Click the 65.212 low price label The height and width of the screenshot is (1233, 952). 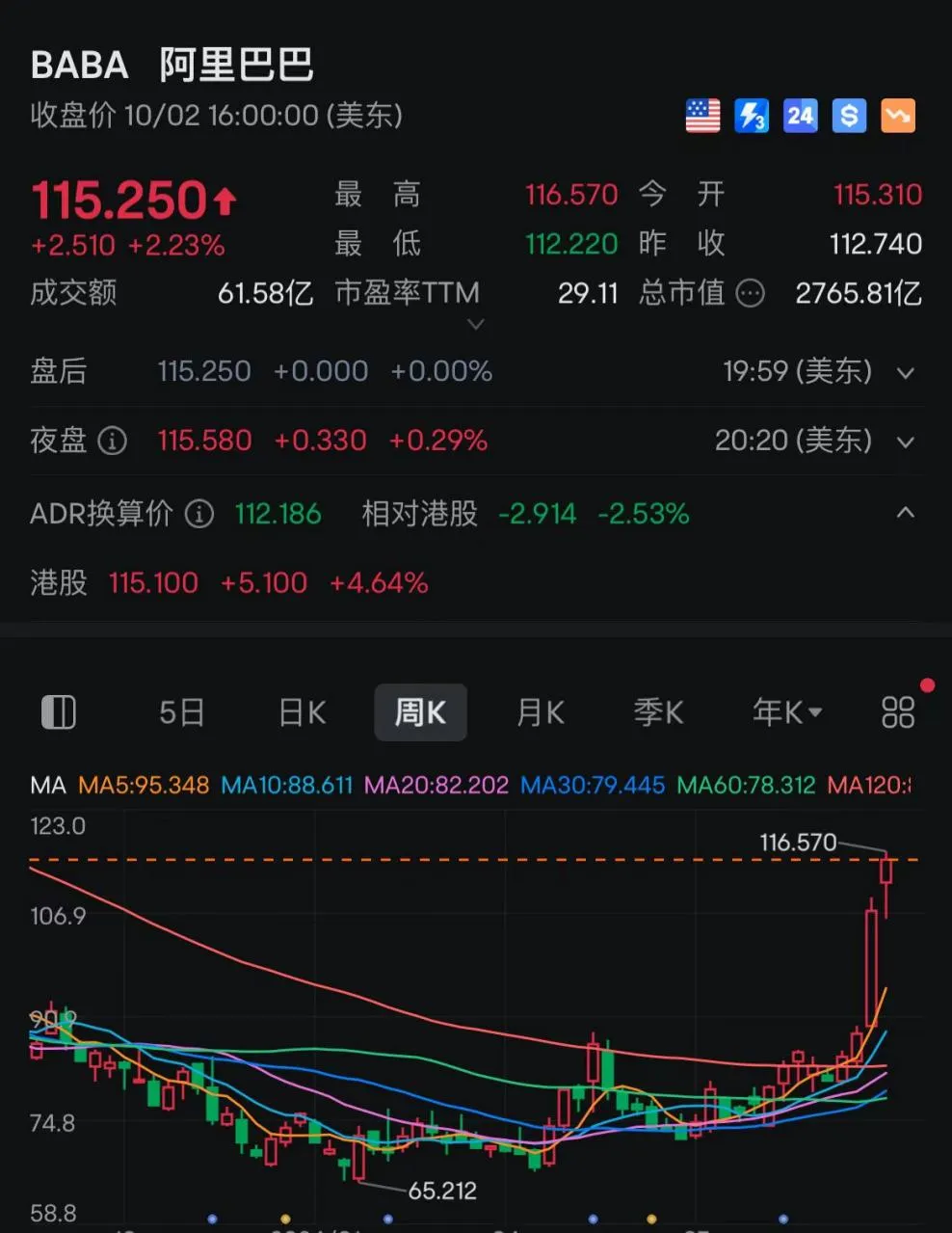[440, 1192]
